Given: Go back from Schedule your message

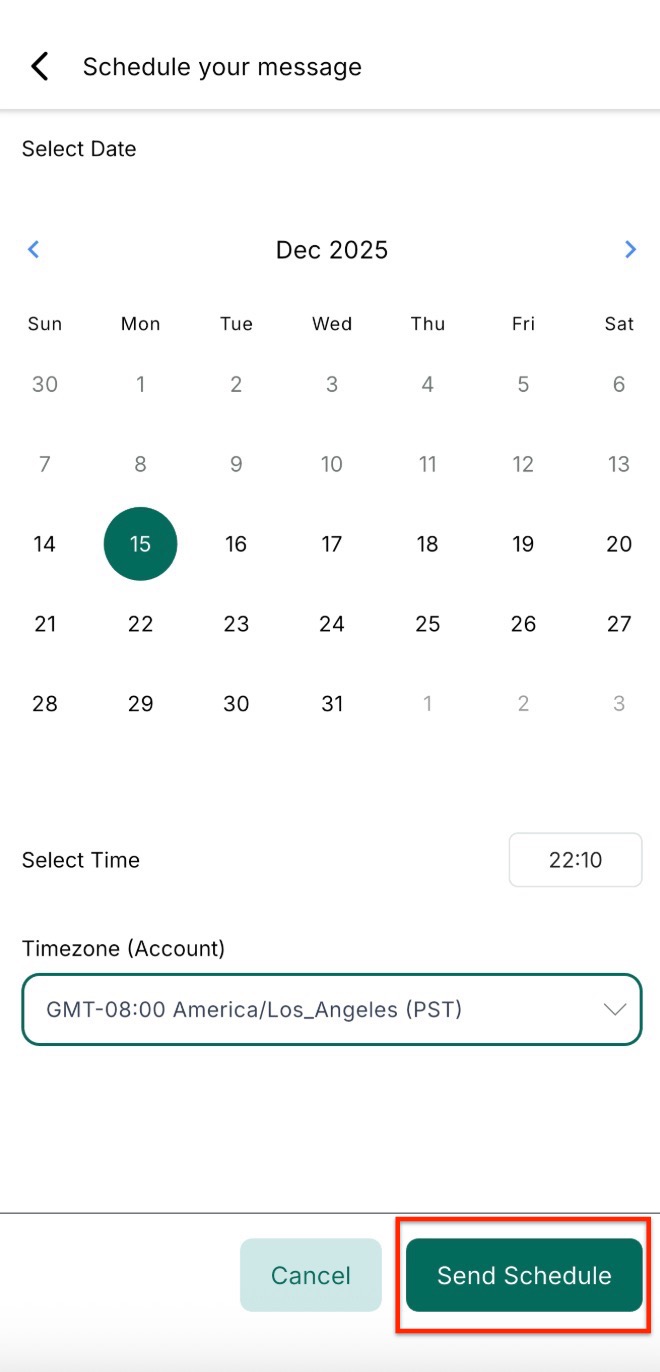Looking at the screenshot, I should [39, 67].
